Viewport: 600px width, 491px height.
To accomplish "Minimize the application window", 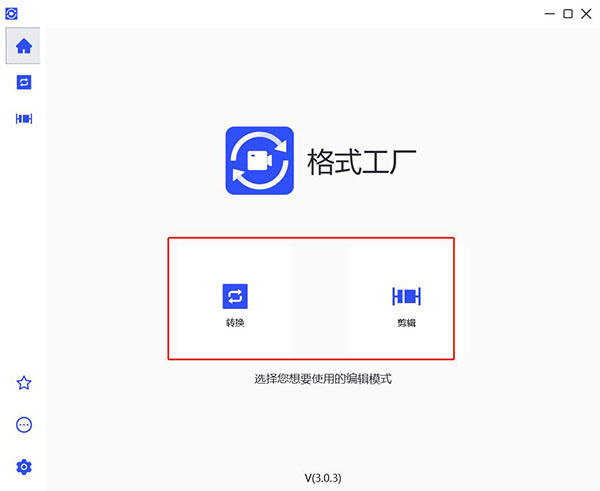I will [x=550, y=13].
